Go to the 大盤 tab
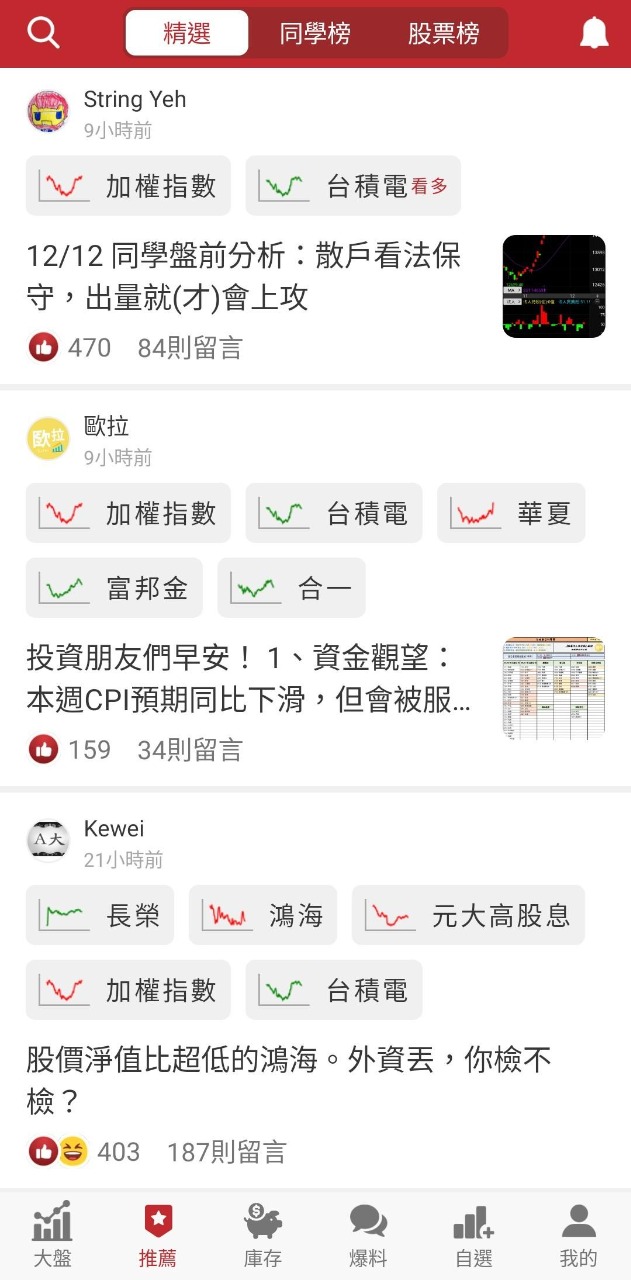This screenshot has height=1280, width=631. click(52, 1235)
